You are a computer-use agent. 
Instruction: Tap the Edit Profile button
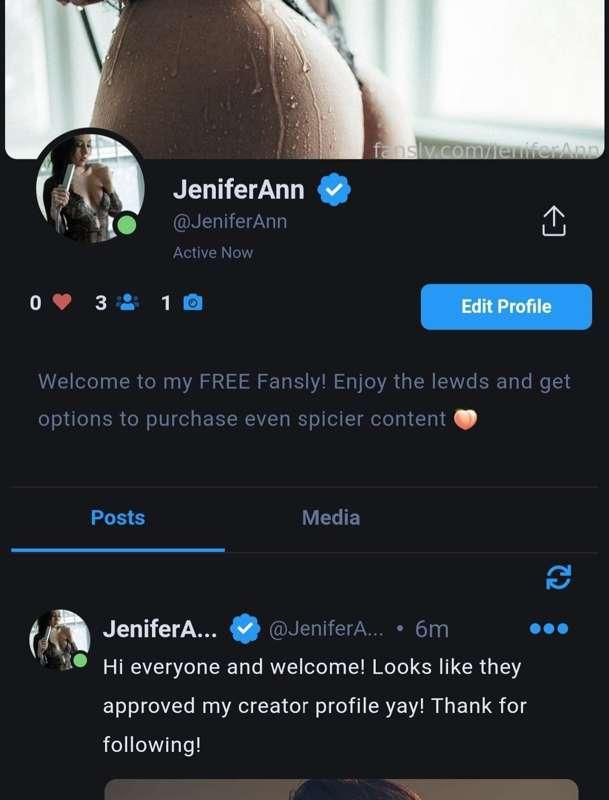pos(506,307)
